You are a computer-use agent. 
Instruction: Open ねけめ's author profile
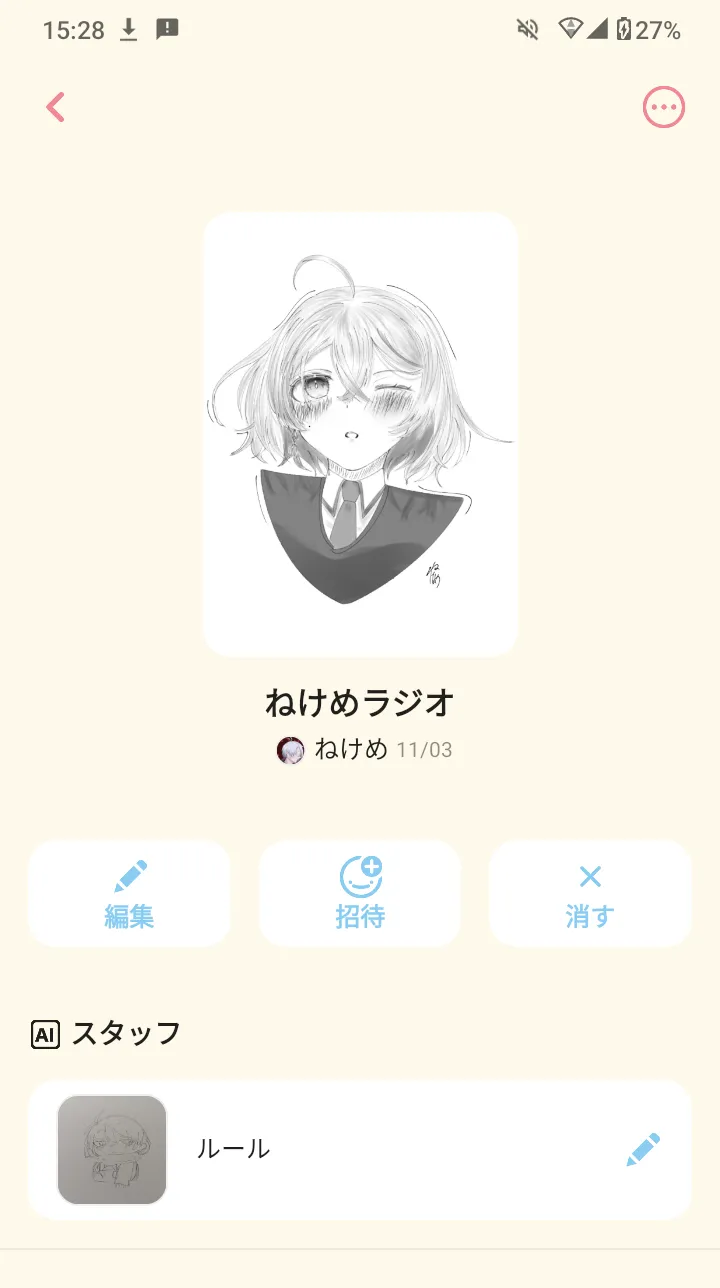(332, 749)
